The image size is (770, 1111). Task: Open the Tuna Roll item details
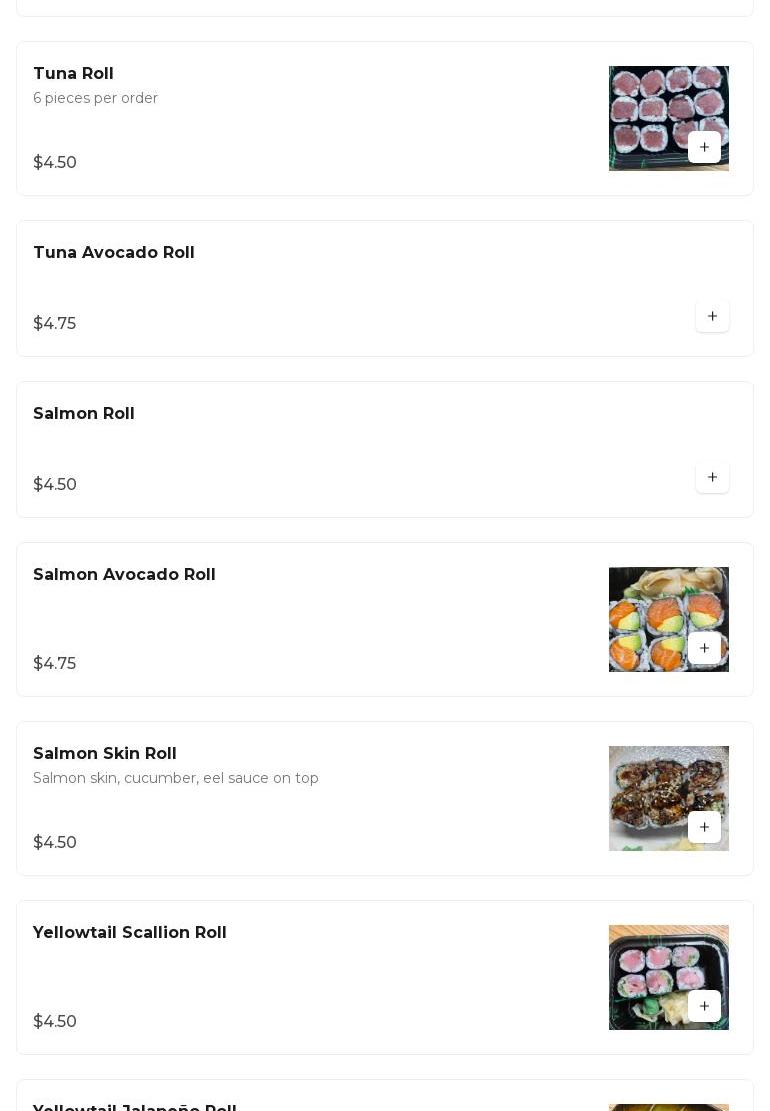click(x=300, y=118)
